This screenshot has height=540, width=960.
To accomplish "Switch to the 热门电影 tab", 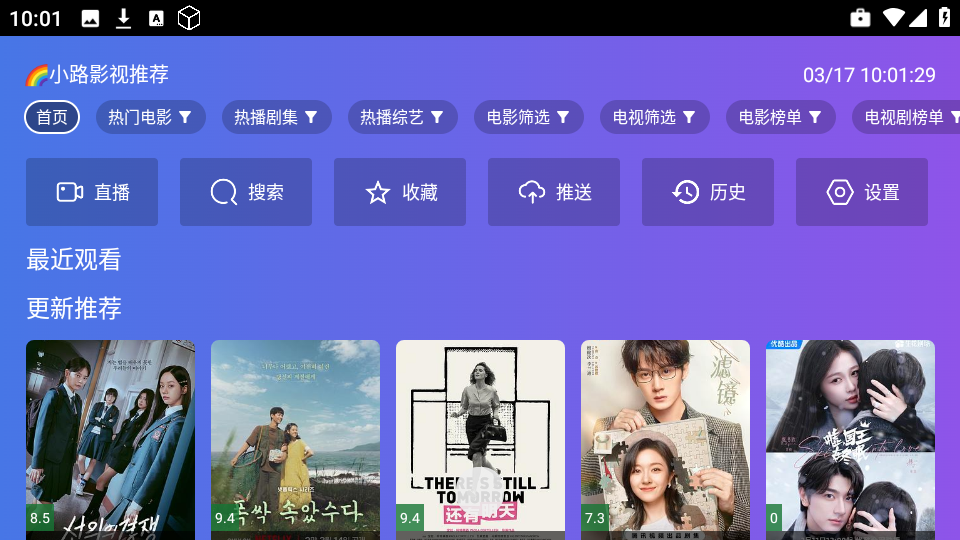I will tap(150, 117).
